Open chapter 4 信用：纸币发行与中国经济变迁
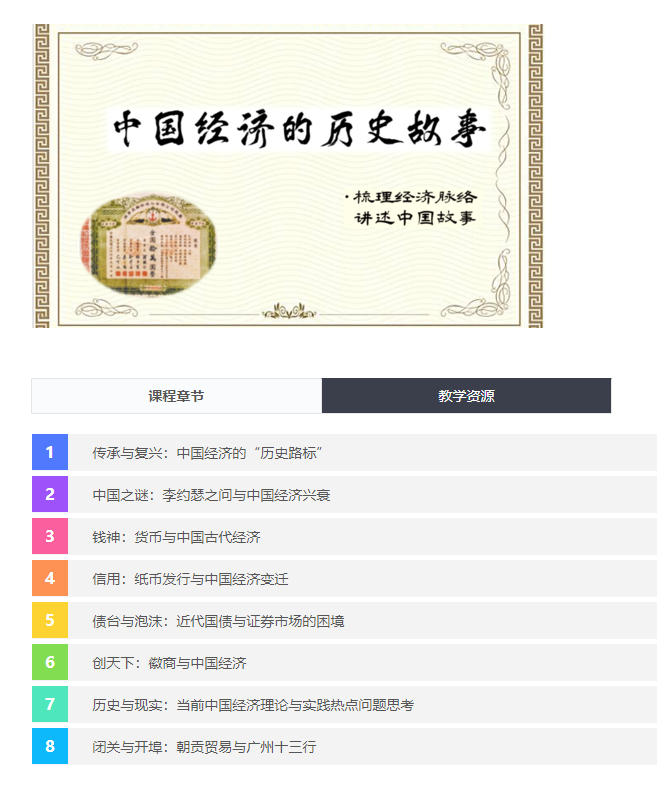 pyautogui.click(x=190, y=579)
